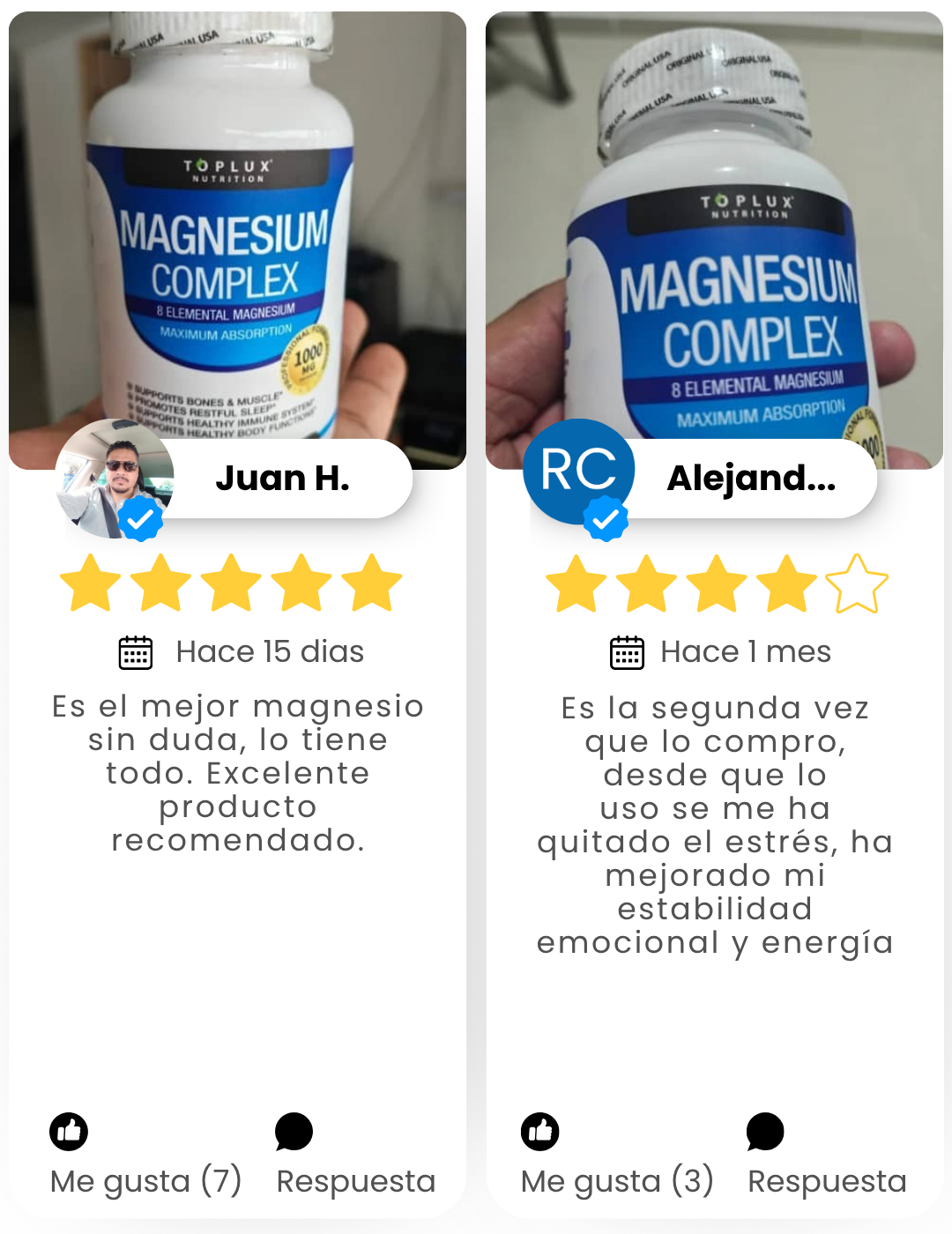
Task: View the photo in Alejand...'s review
Action: coord(714,229)
